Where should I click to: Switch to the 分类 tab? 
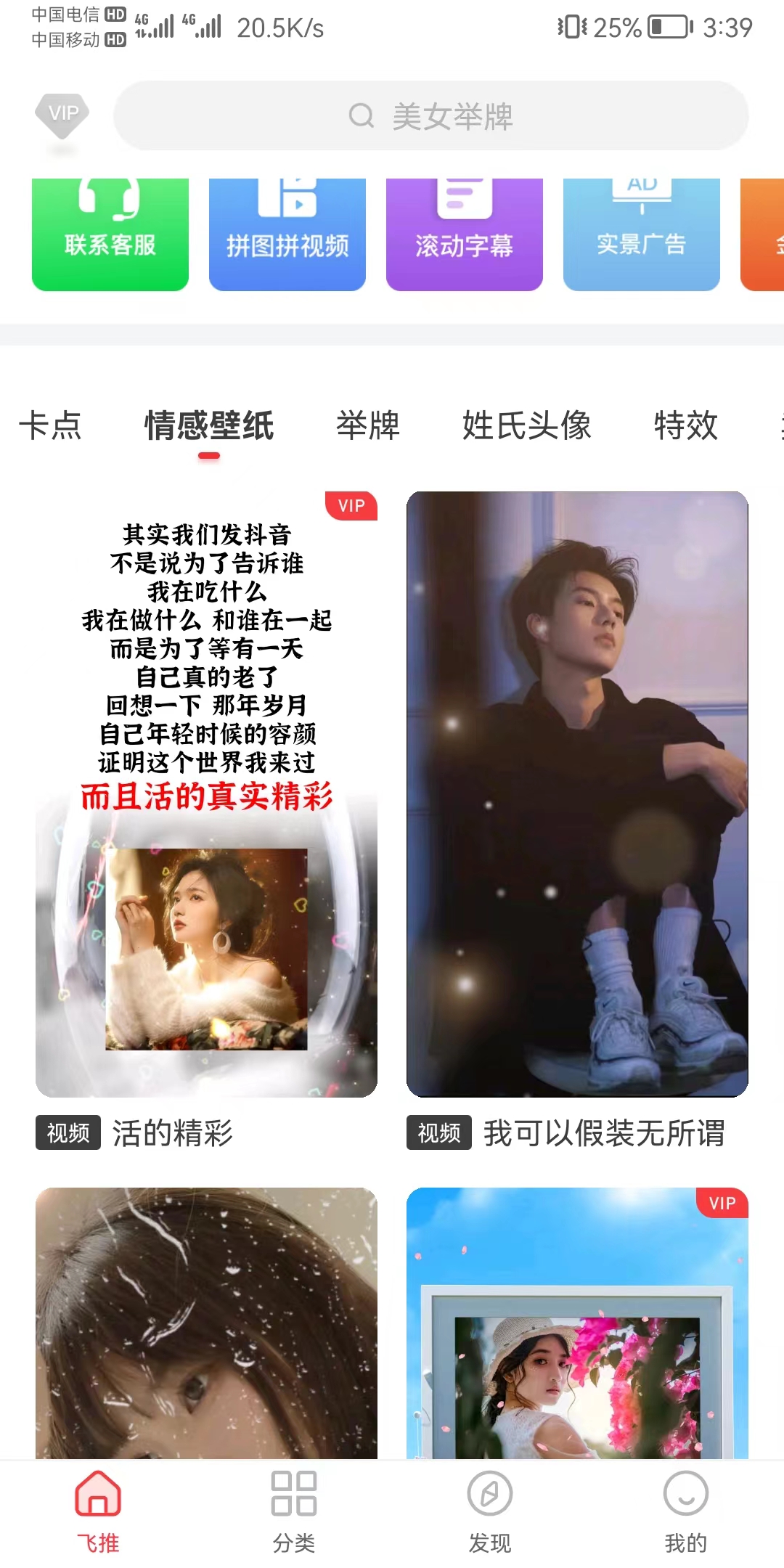pyautogui.click(x=294, y=1511)
